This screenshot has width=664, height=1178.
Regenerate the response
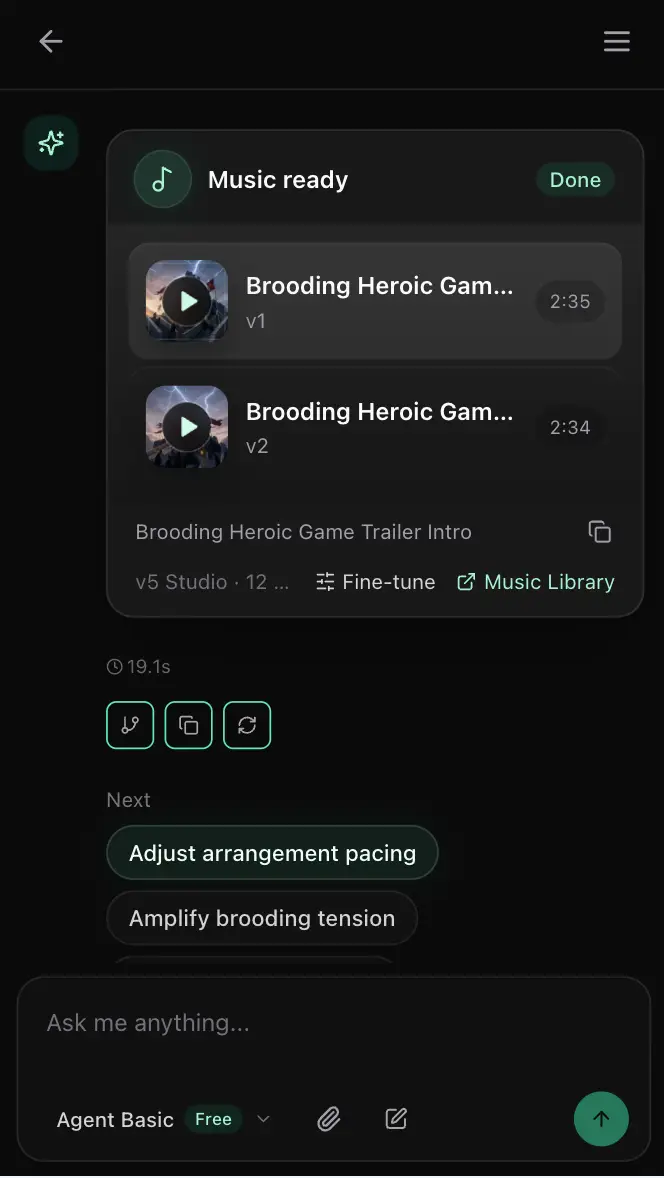pyautogui.click(x=247, y=725)
